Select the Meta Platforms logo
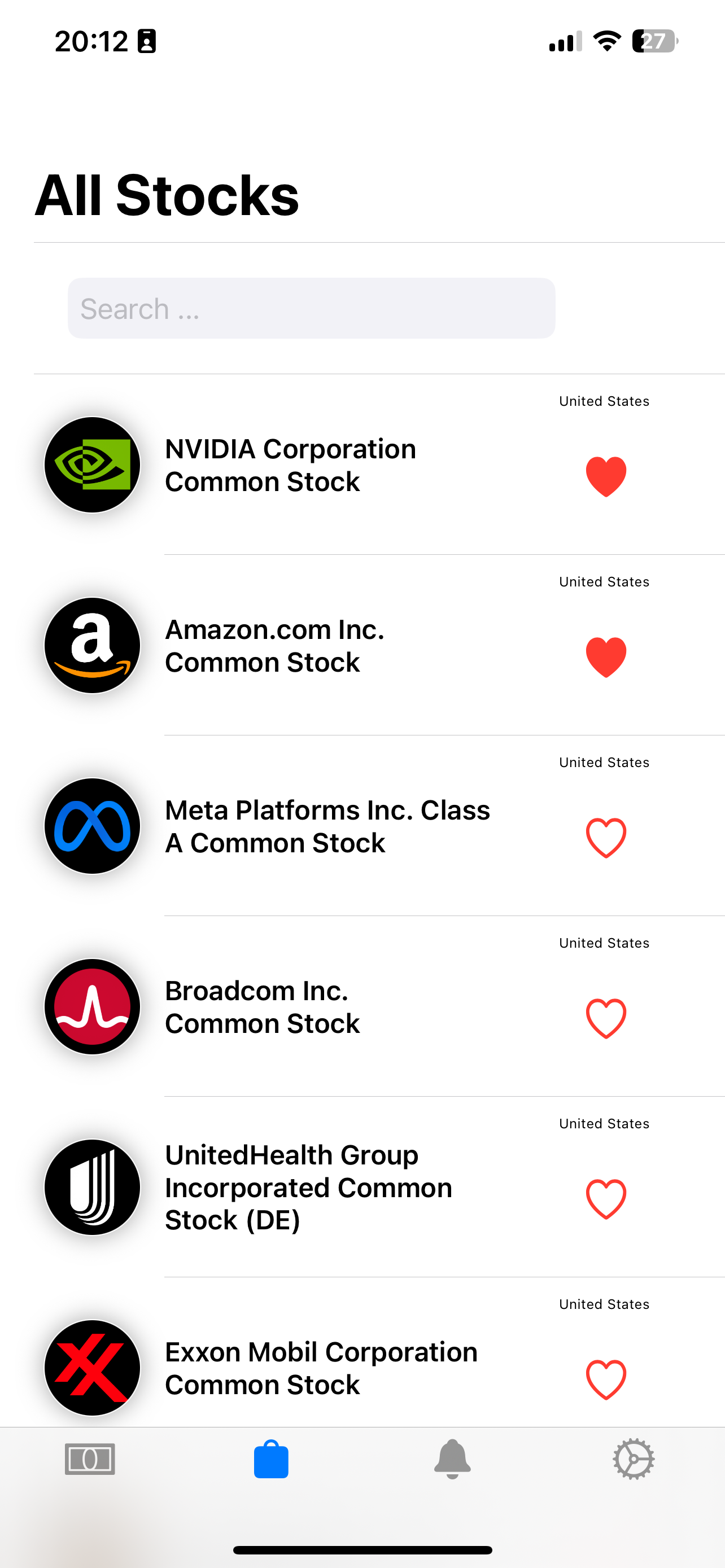 [92, 826]
